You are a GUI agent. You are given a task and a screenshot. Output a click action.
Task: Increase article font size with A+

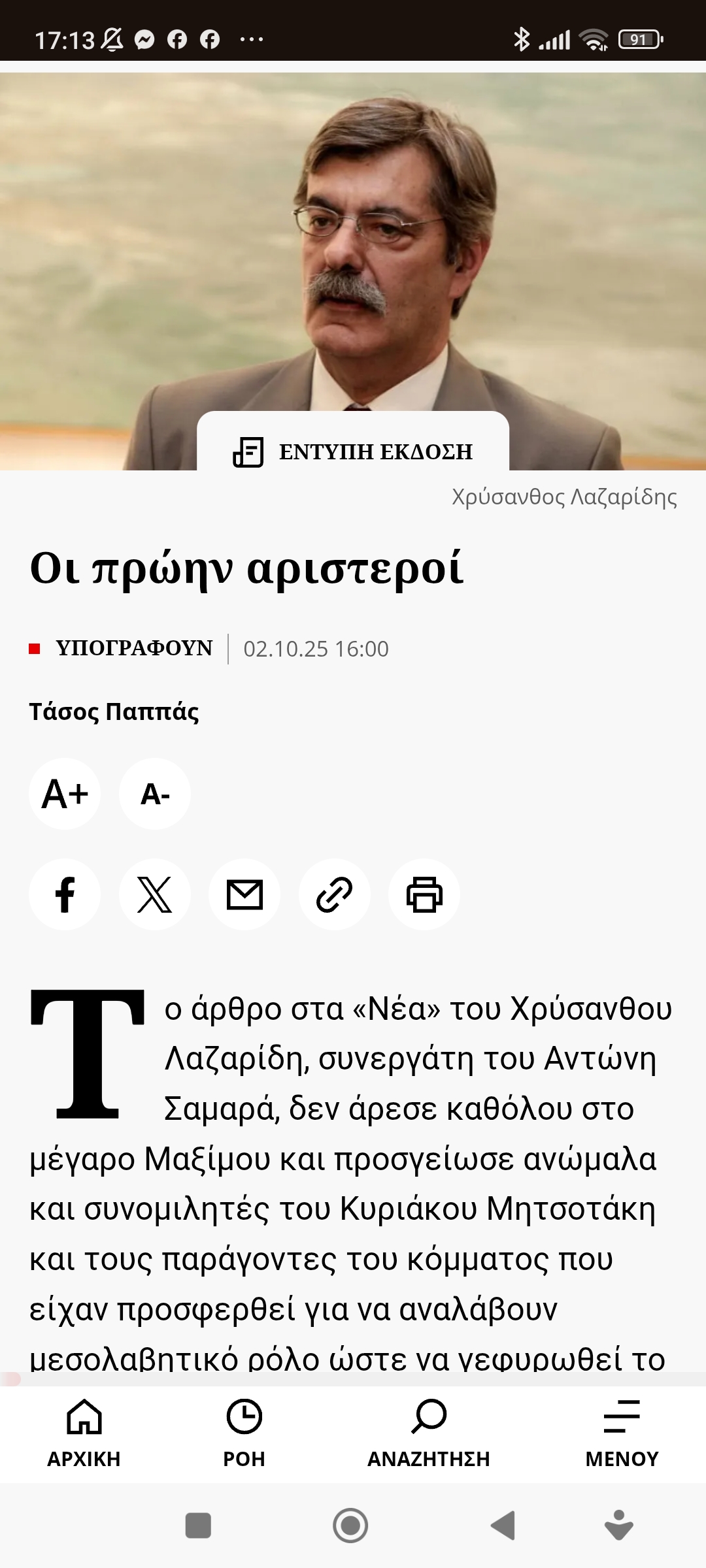(65, 794)
